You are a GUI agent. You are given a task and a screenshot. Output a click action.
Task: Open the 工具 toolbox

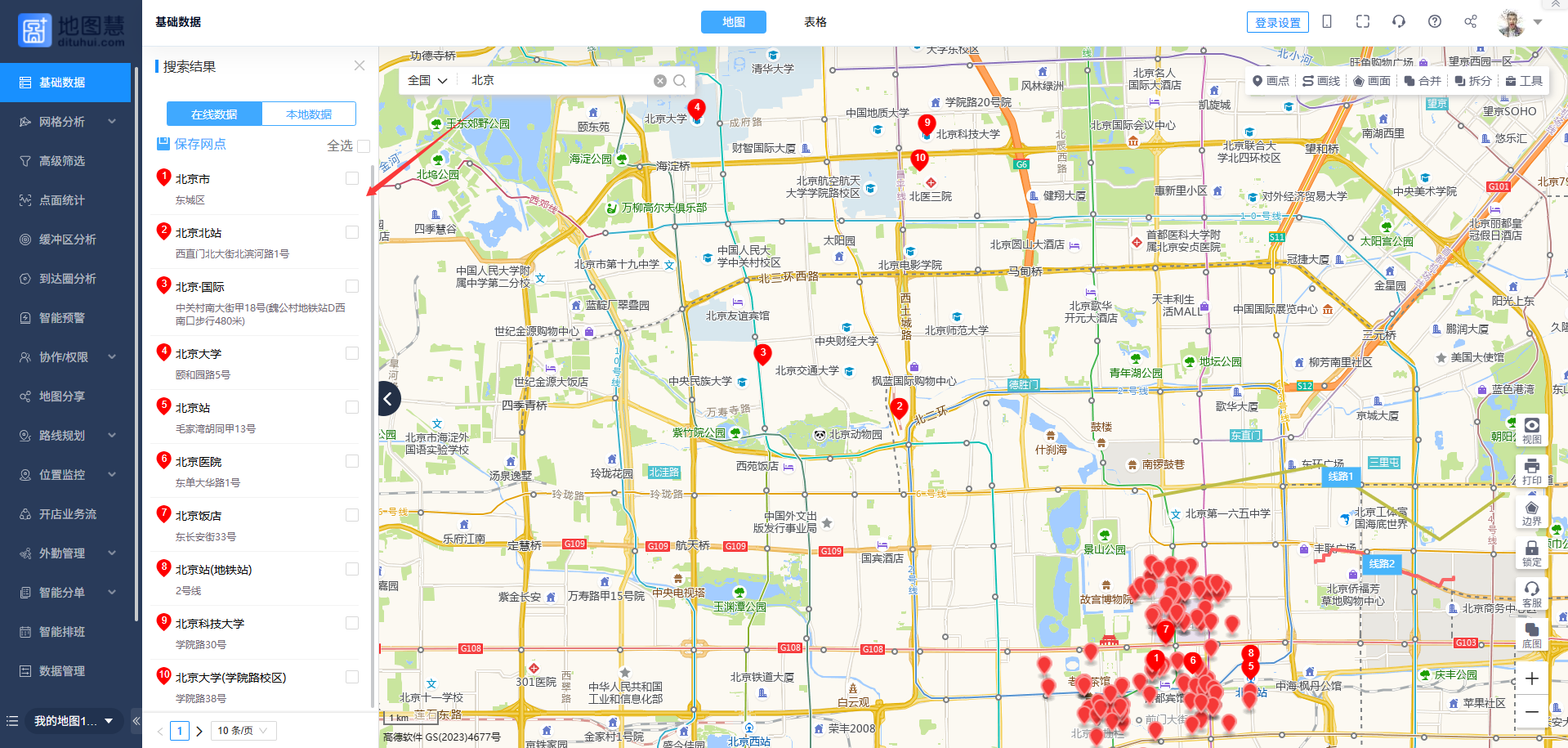[x=1524, y=81]
